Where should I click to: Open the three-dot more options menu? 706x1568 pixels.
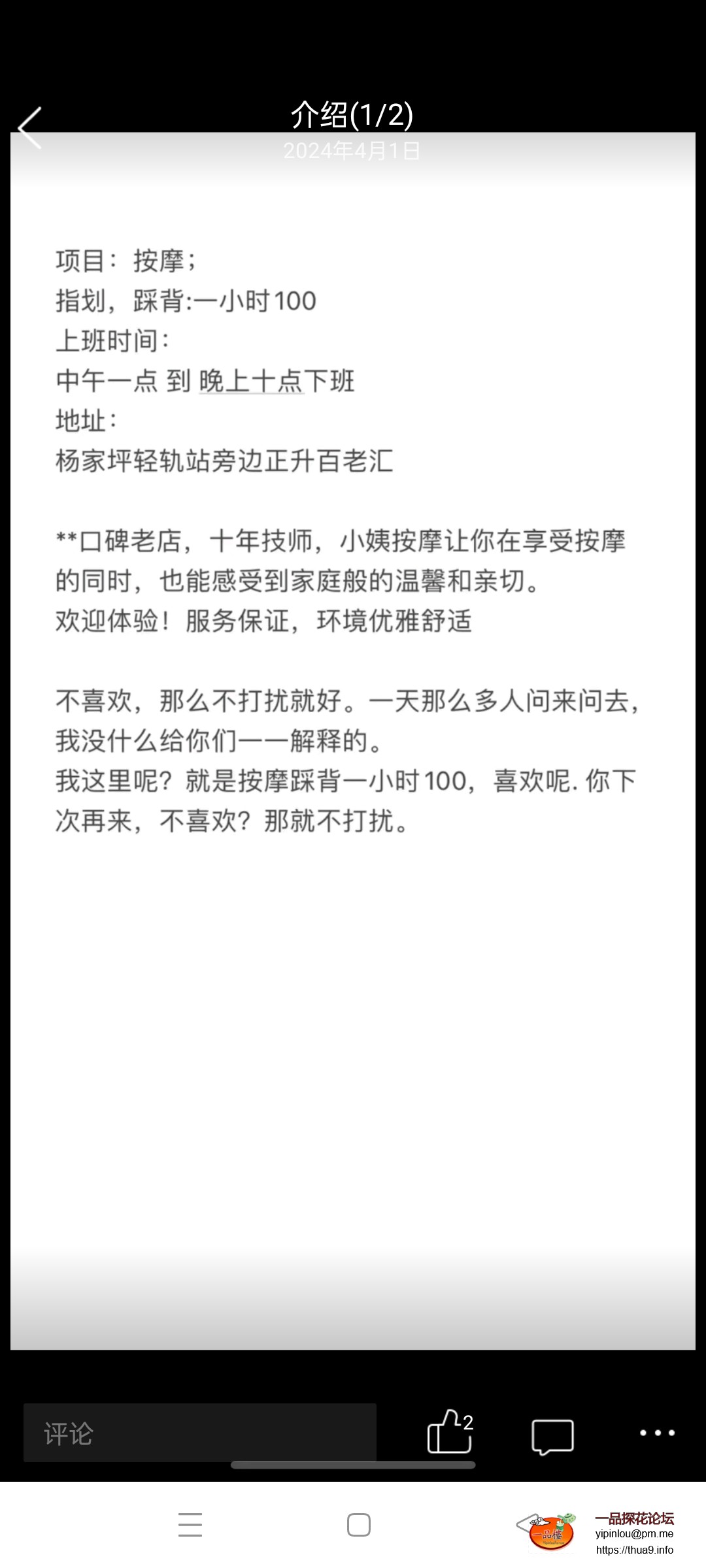point(656,1433)
